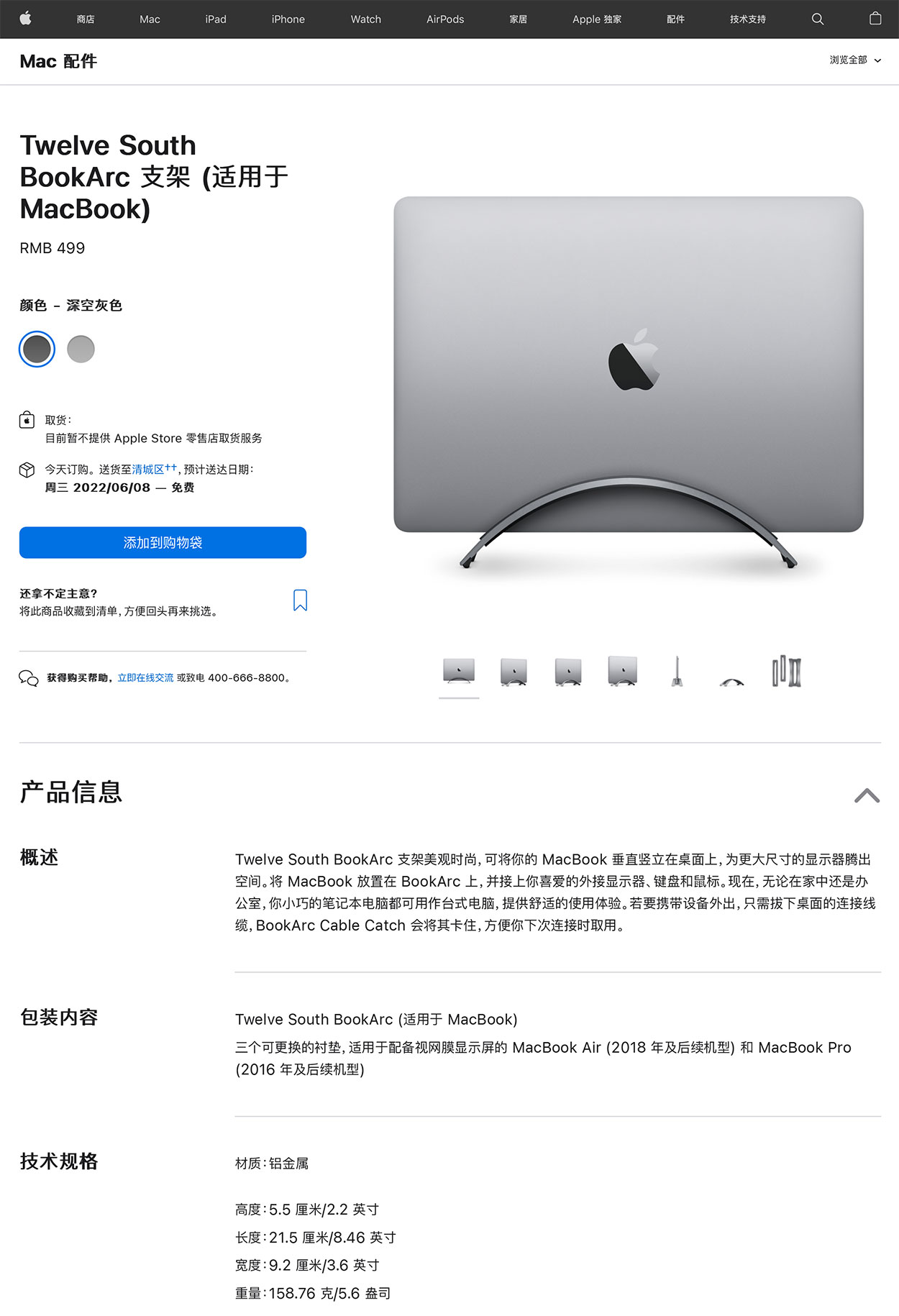Select the silver color option

[81, 349]
